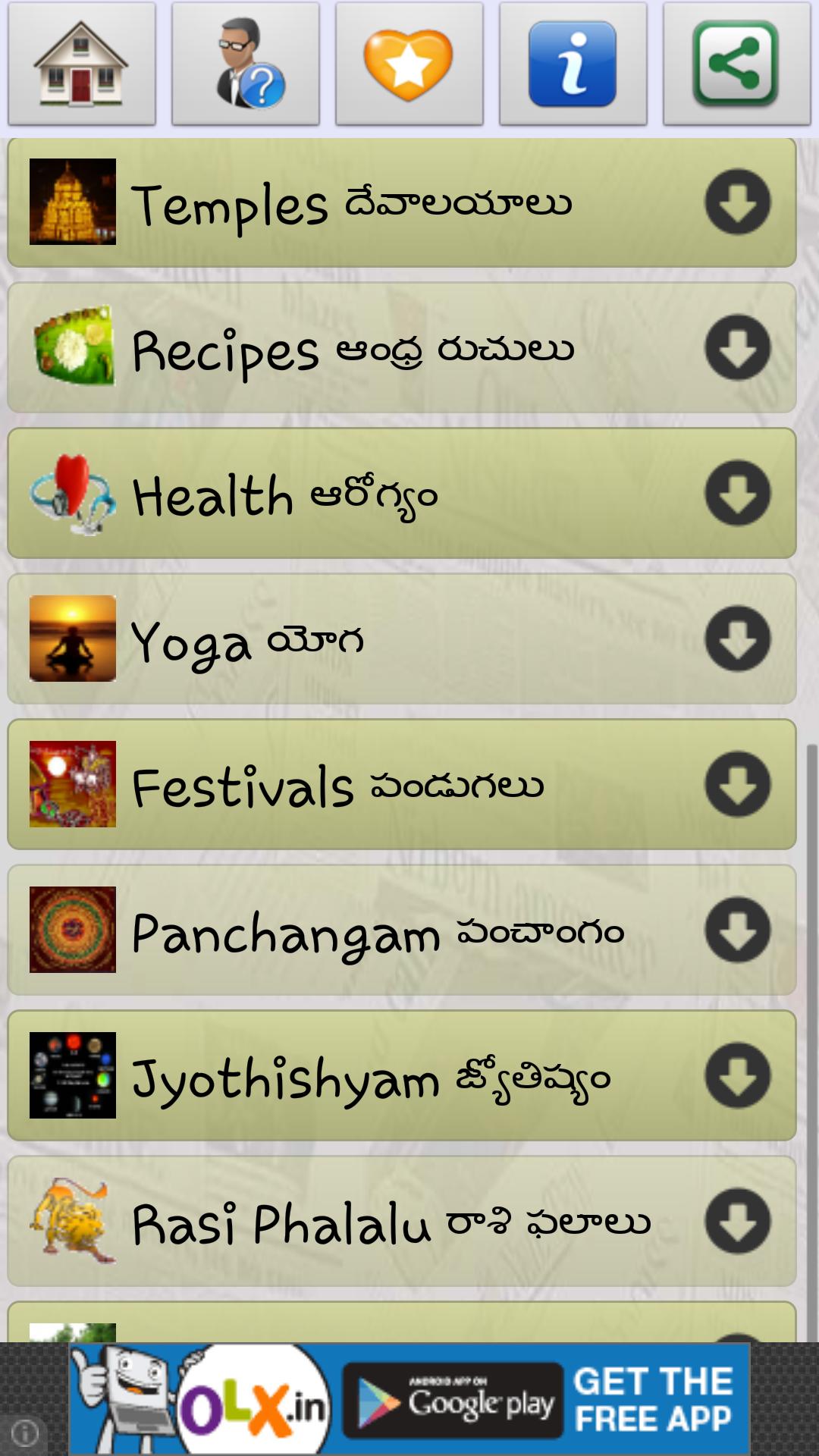Viewport: 819px width, 1456px height.
Task: Expand the Temples category download arrow
Action: click(x=736, y=200)
